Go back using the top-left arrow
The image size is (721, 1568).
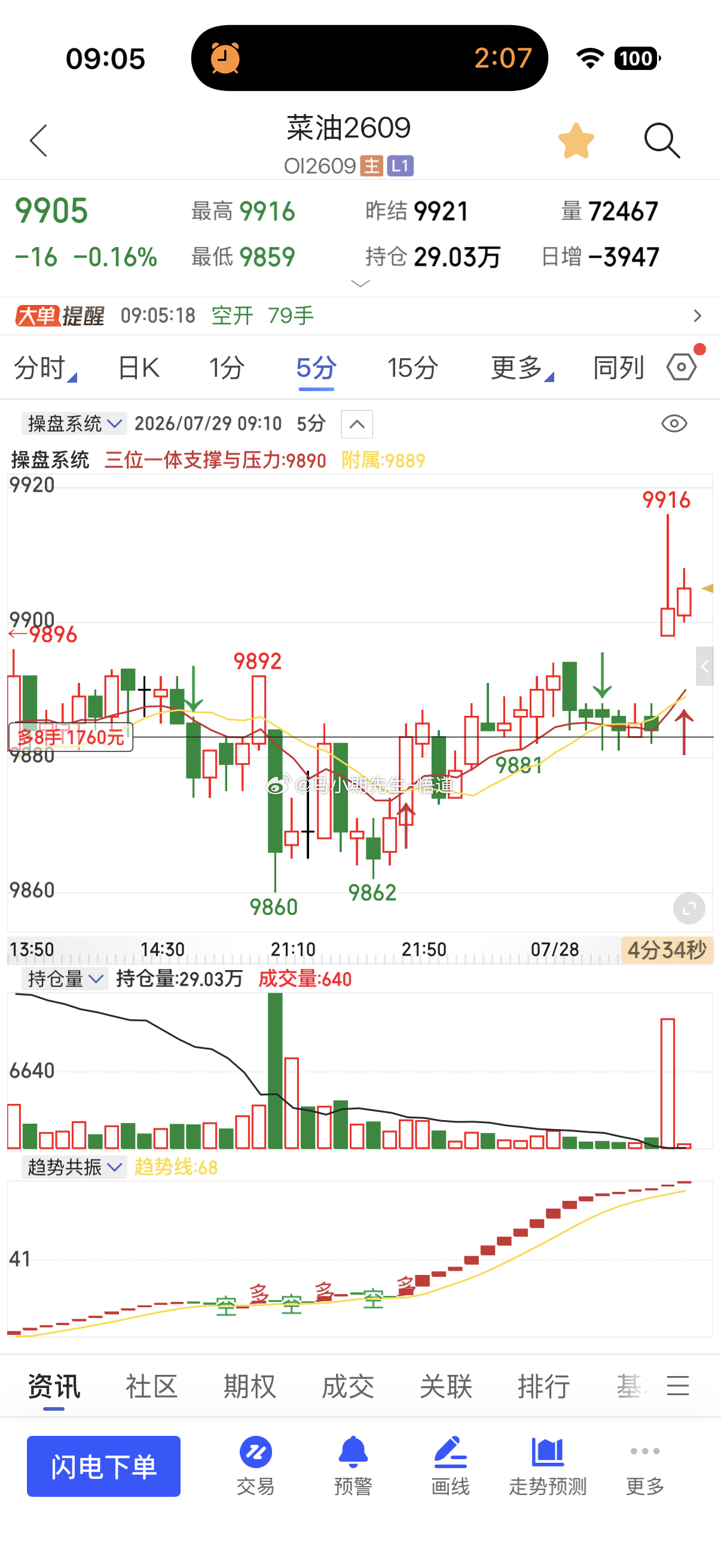[38, 141]
